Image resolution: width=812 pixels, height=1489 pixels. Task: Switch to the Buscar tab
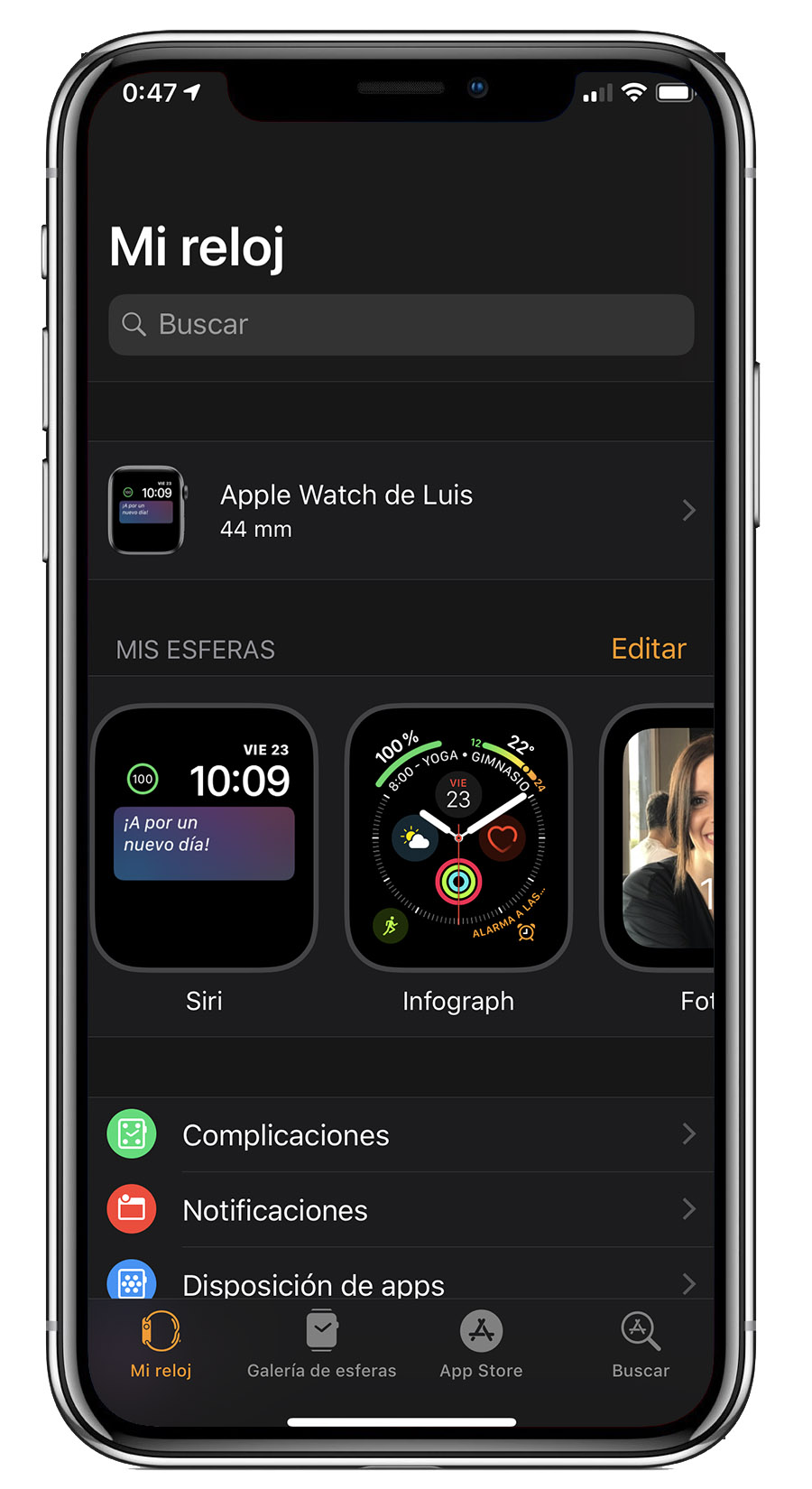click(x=641, y=1345)
